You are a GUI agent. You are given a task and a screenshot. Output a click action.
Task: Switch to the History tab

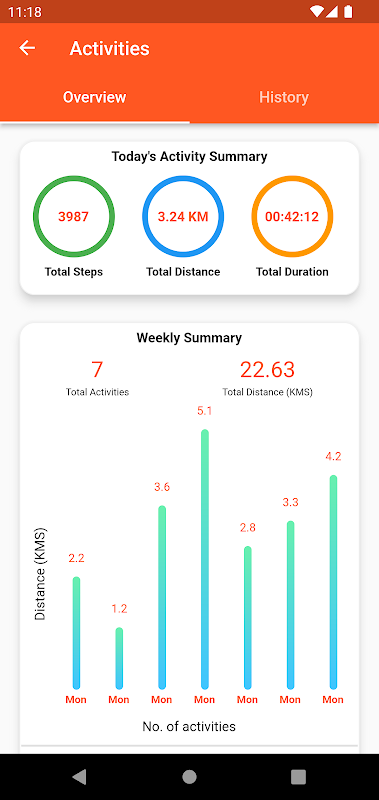(284, 97)
